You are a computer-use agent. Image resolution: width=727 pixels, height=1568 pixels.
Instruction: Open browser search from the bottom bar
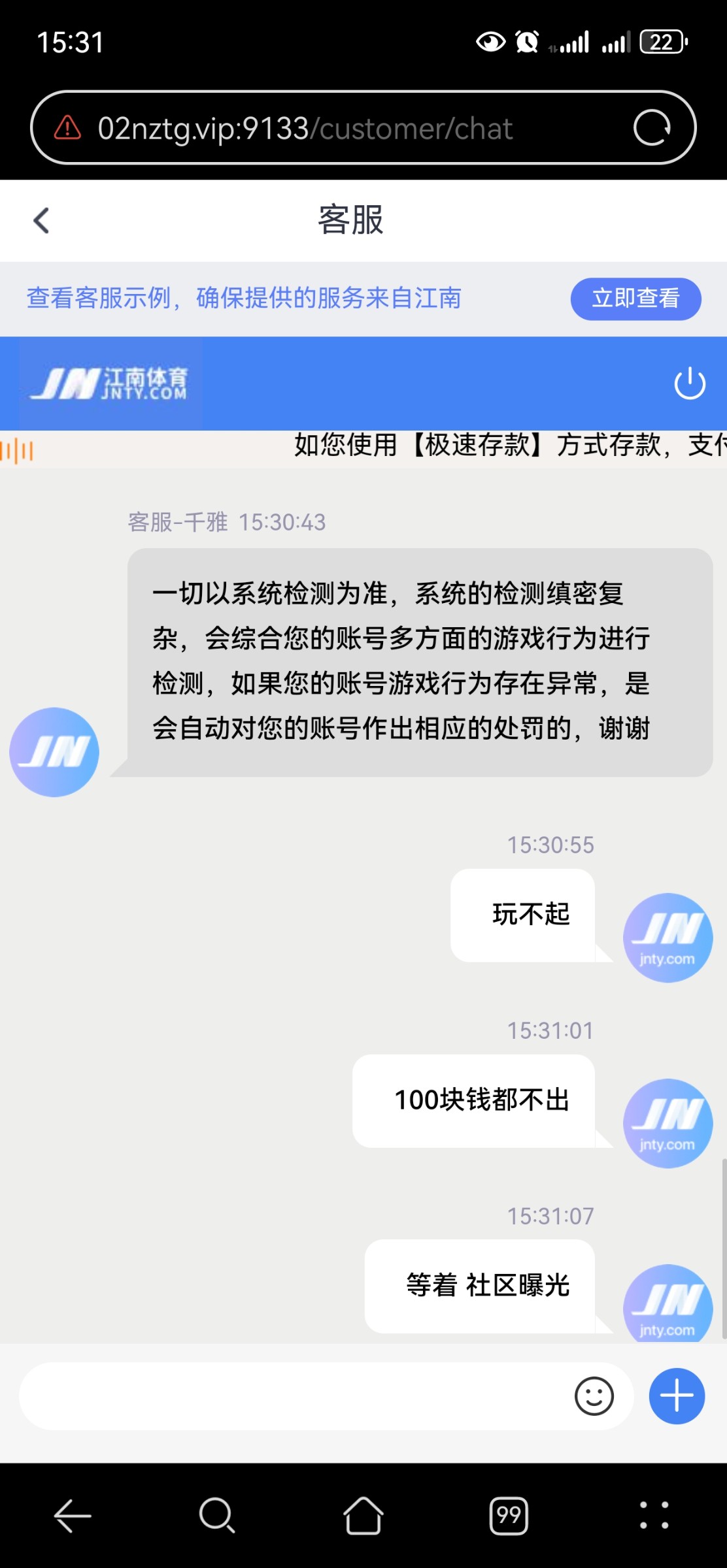click(x=217, y=1516)
